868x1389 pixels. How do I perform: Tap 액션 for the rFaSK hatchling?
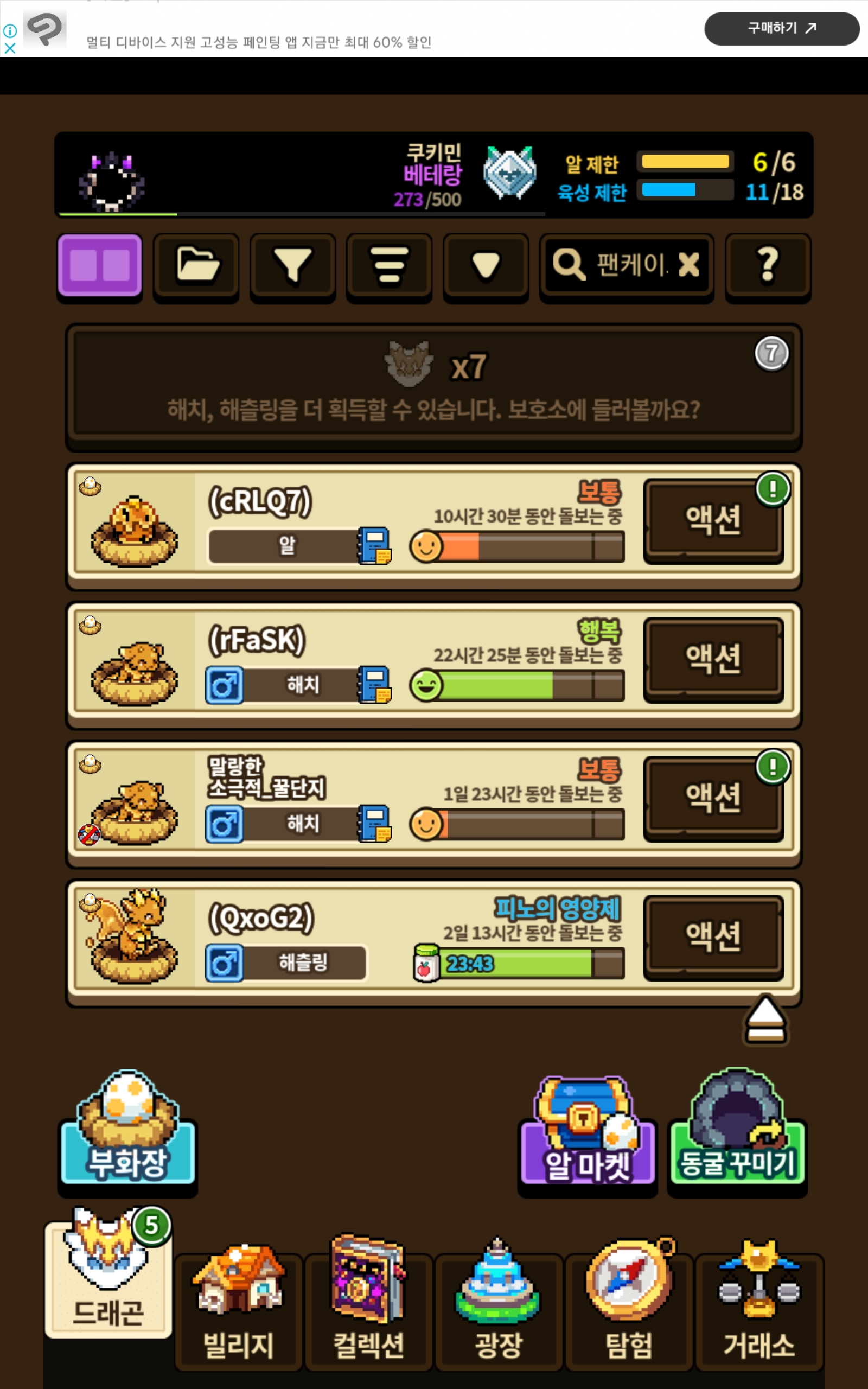(713, 659)
